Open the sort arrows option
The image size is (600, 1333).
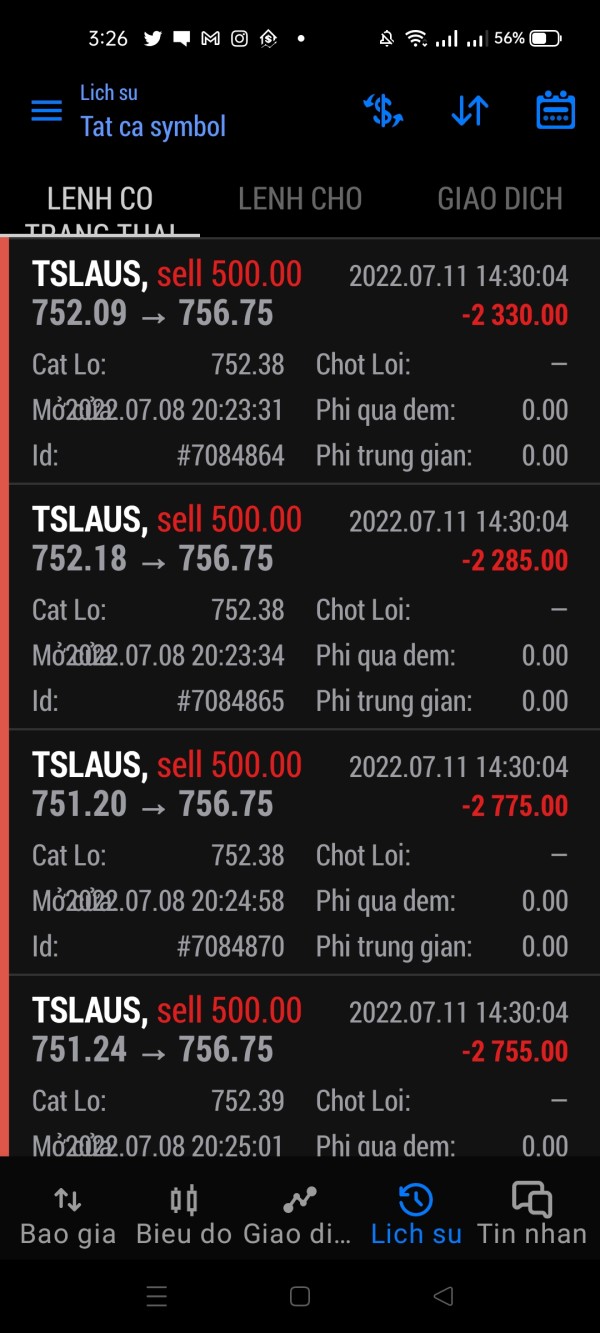pos(469,111)
